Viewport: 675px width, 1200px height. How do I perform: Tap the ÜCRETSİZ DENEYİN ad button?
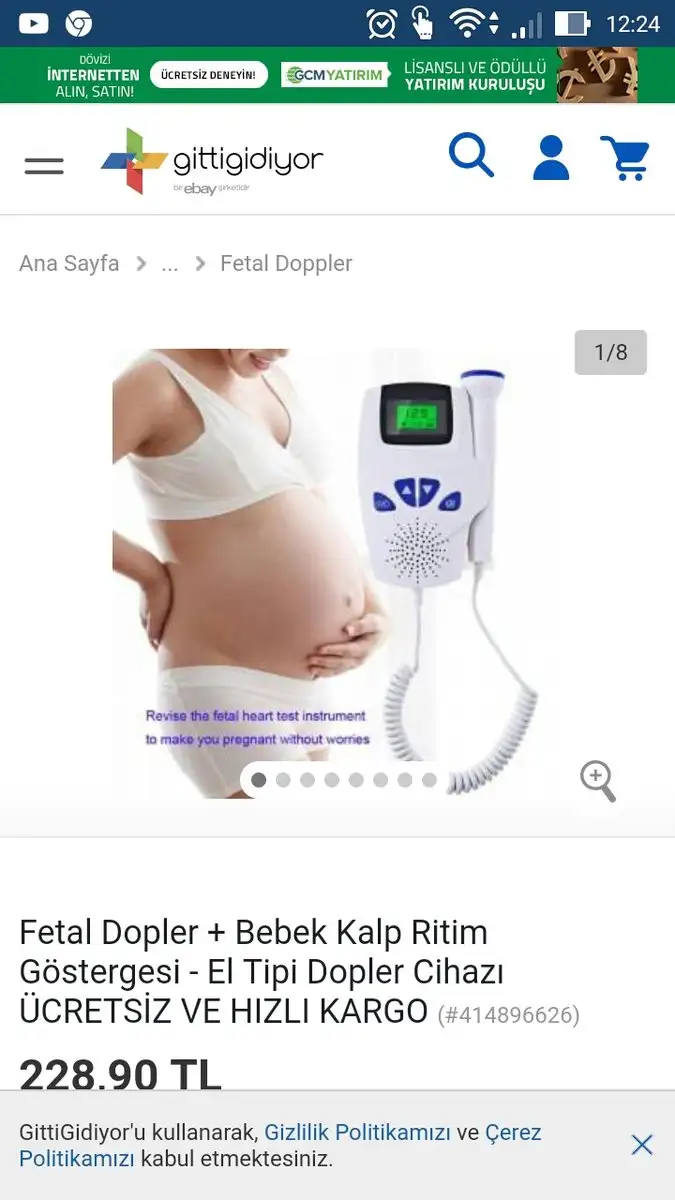(209, 75)
